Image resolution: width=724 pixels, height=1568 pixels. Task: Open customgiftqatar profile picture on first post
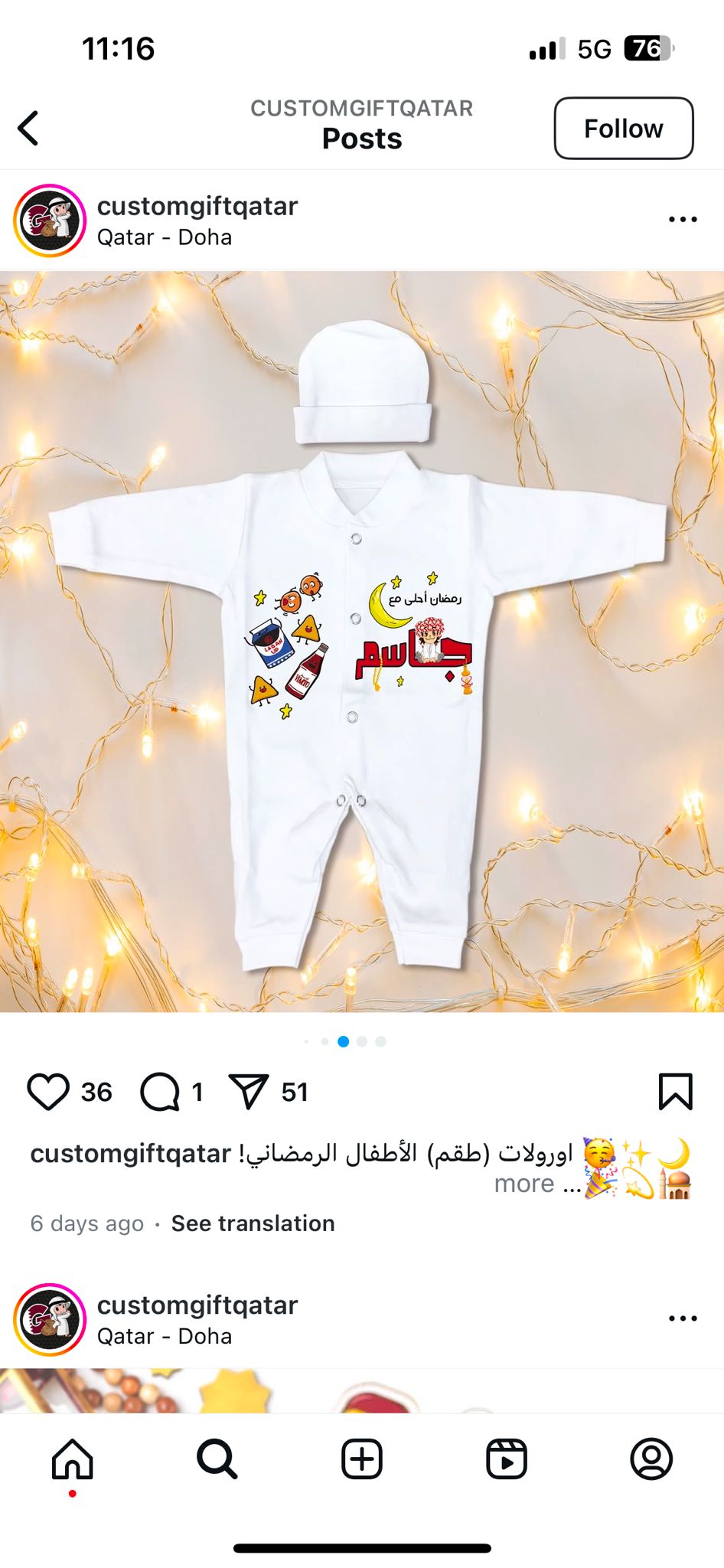tap(50, 220)
